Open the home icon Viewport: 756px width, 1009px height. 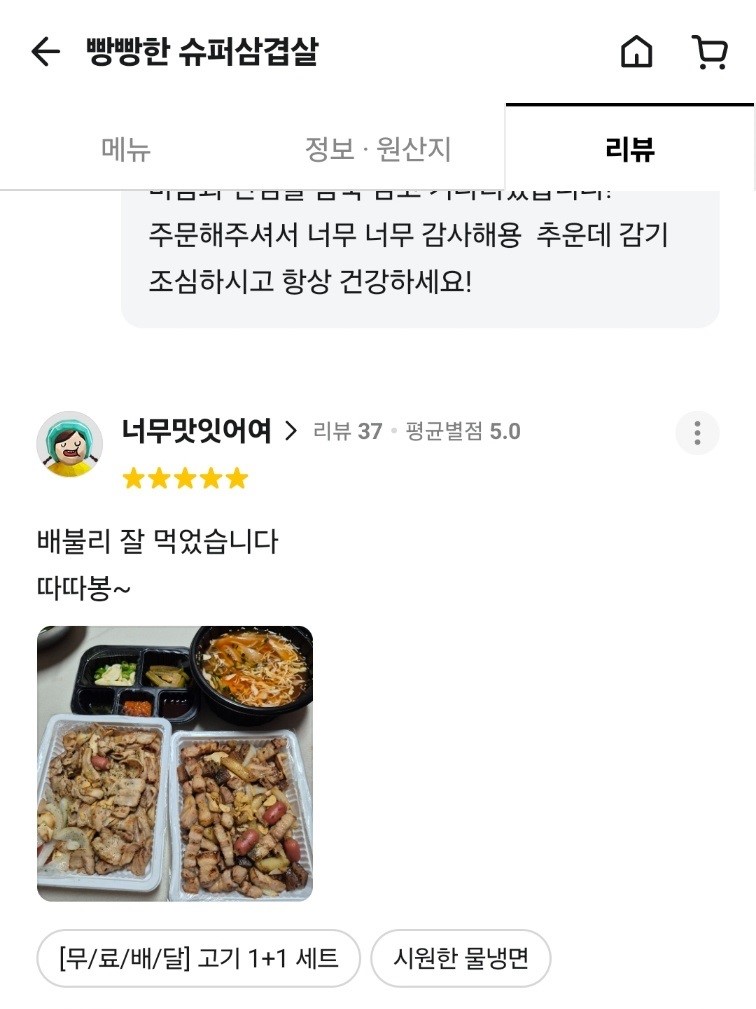[x=637, y=52]
